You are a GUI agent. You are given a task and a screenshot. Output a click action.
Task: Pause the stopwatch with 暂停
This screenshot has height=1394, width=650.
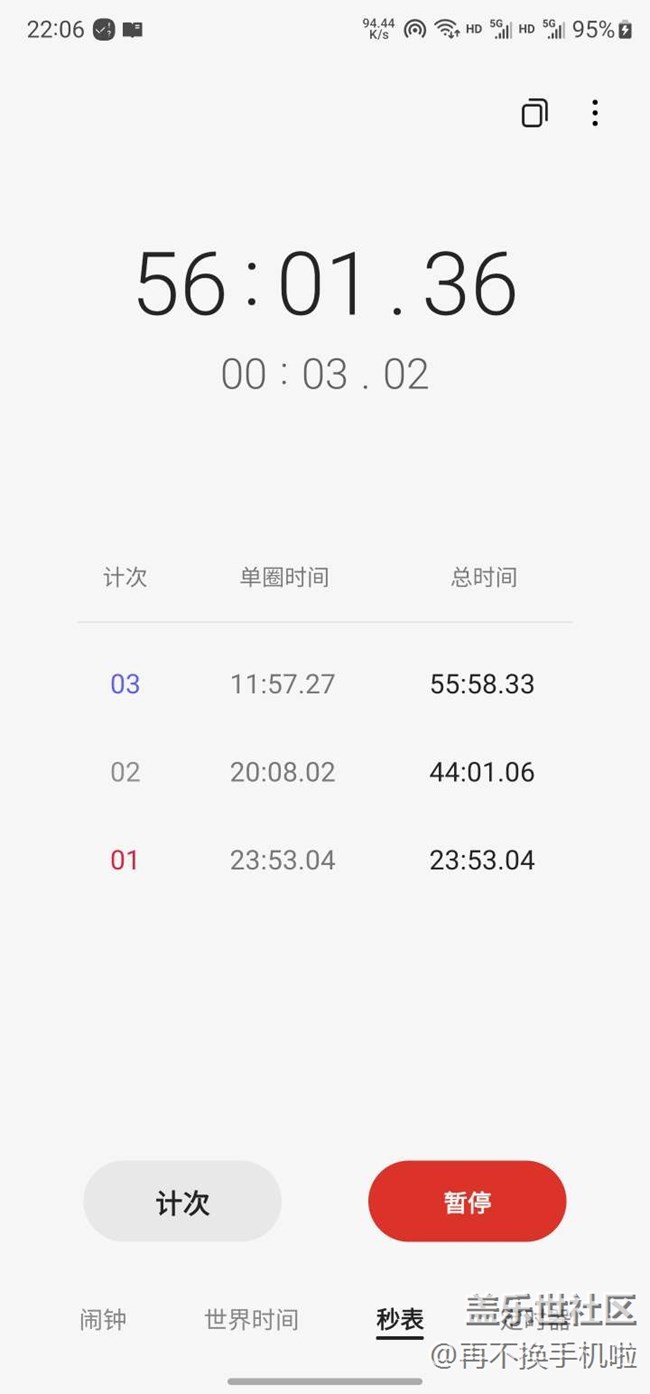467,1201
